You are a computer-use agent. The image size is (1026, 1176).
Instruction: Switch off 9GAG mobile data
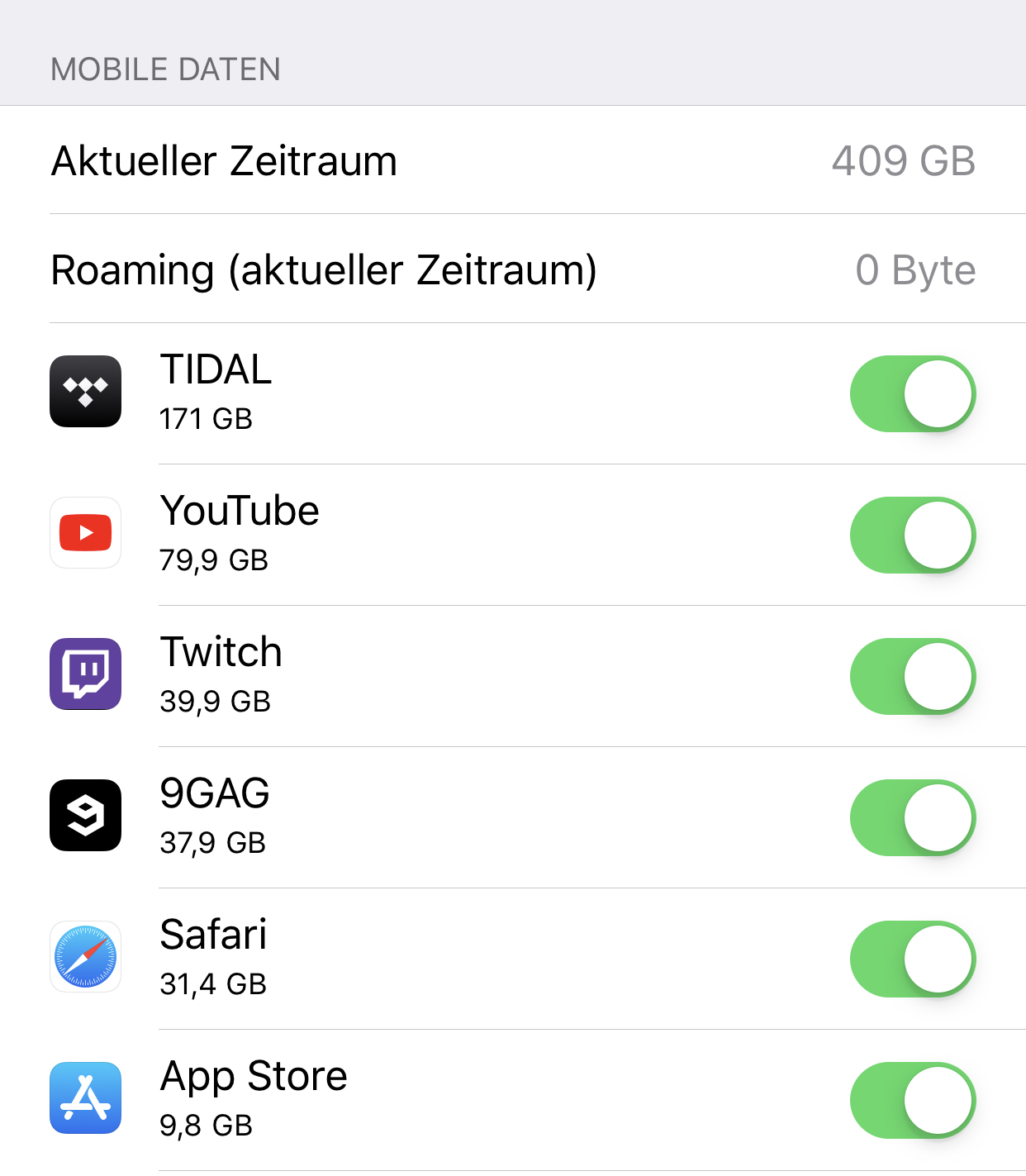coord(913,818)
